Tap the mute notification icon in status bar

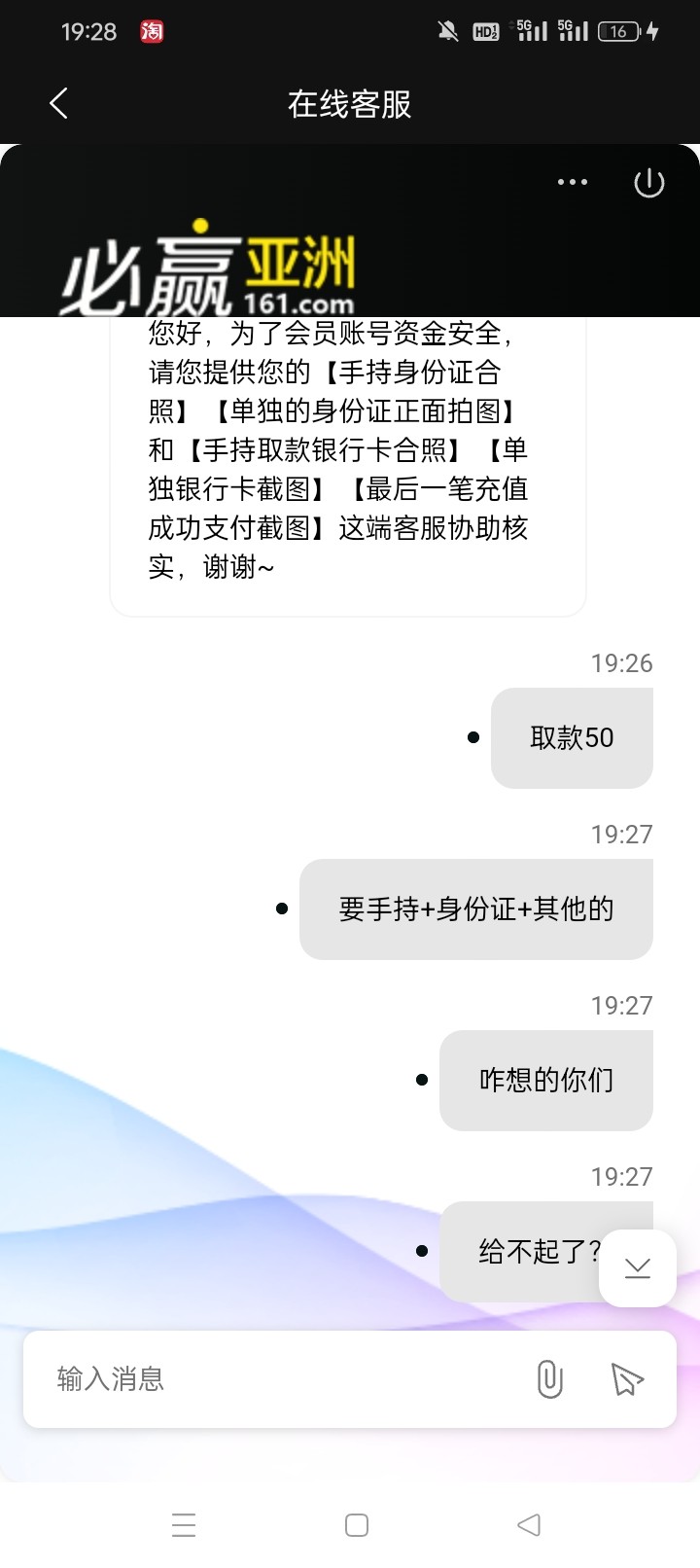pyautogui.click(x=446, y=31)
